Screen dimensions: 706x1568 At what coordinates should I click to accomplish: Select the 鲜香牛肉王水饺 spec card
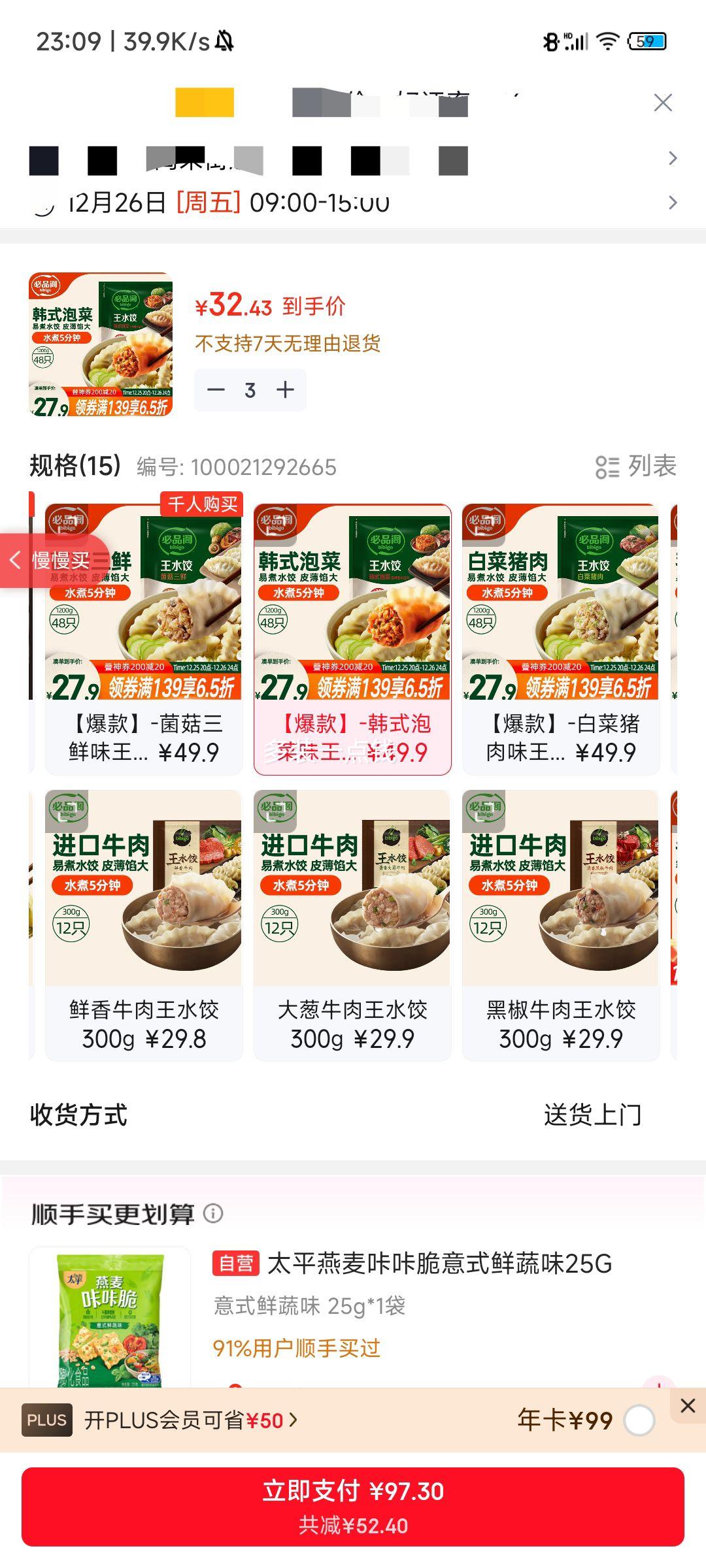[x=141, y=921]
